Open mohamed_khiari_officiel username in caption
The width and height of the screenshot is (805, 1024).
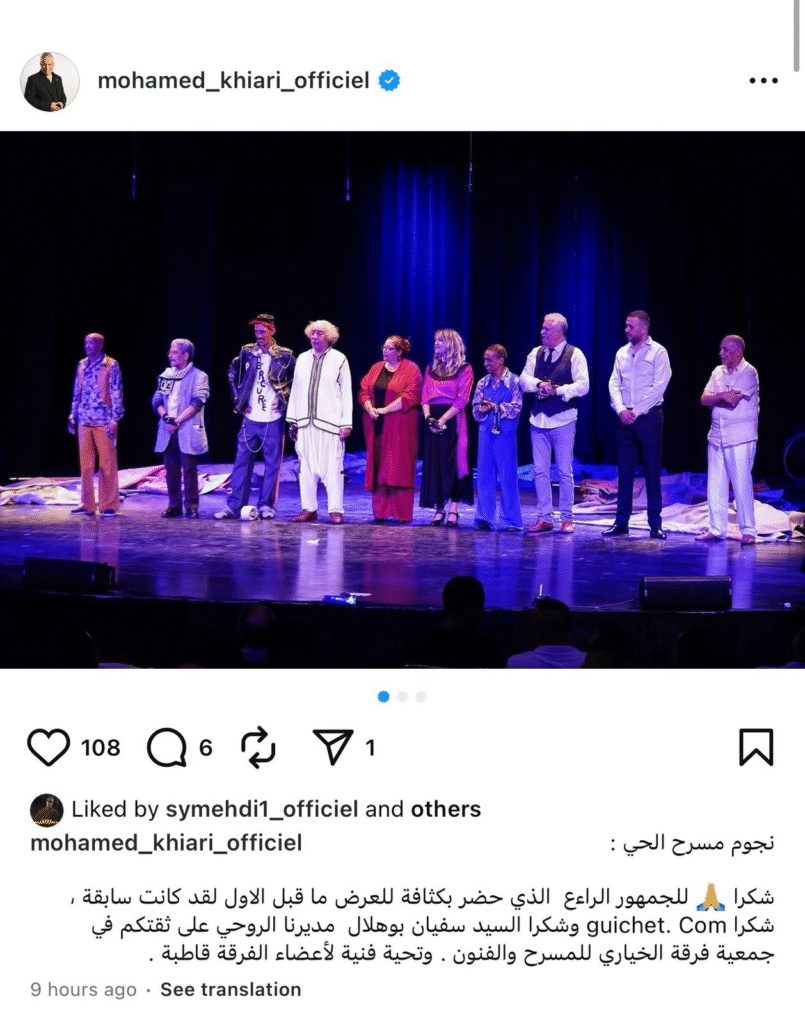click(x=166, y=843)
